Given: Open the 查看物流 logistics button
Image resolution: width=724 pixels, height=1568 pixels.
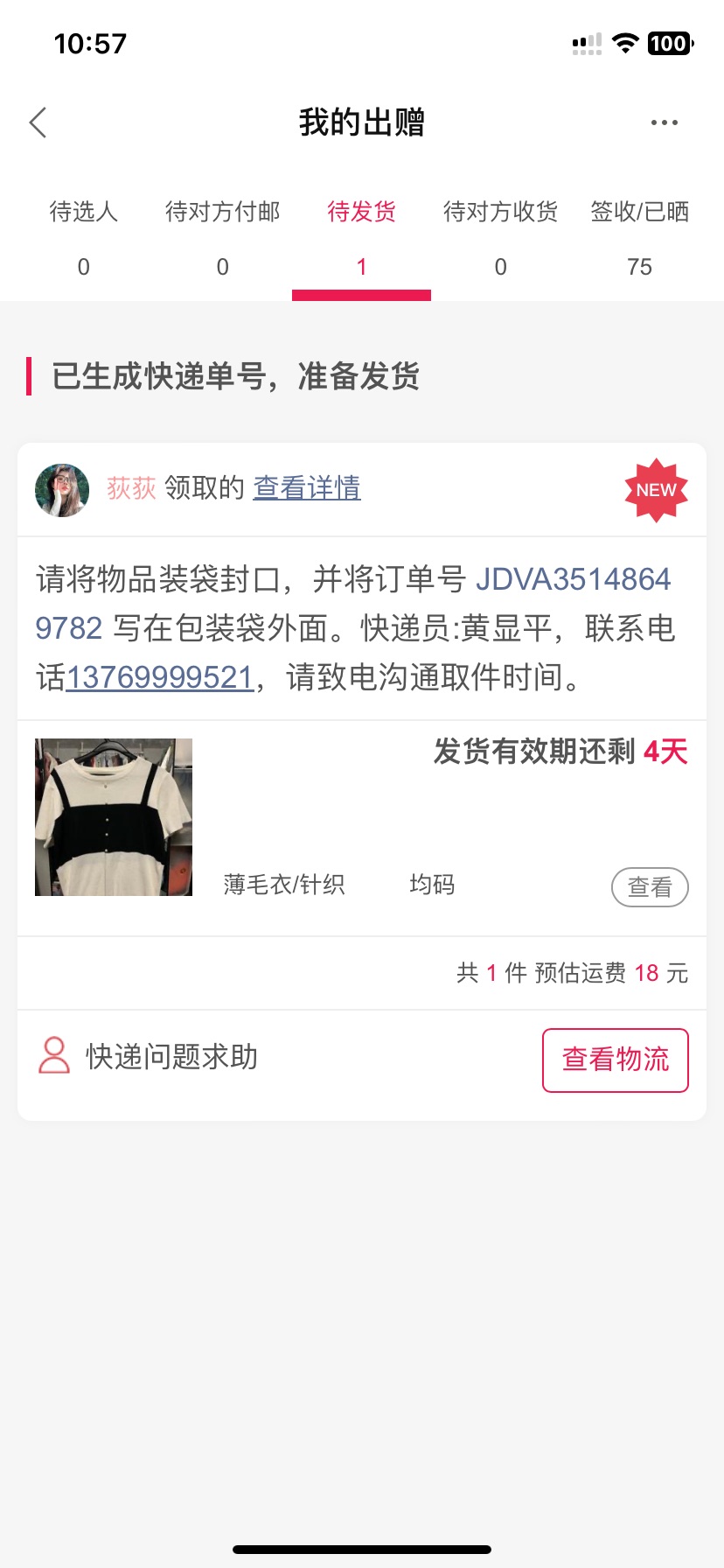Looking at the screenshot, I should point(615,1060).
